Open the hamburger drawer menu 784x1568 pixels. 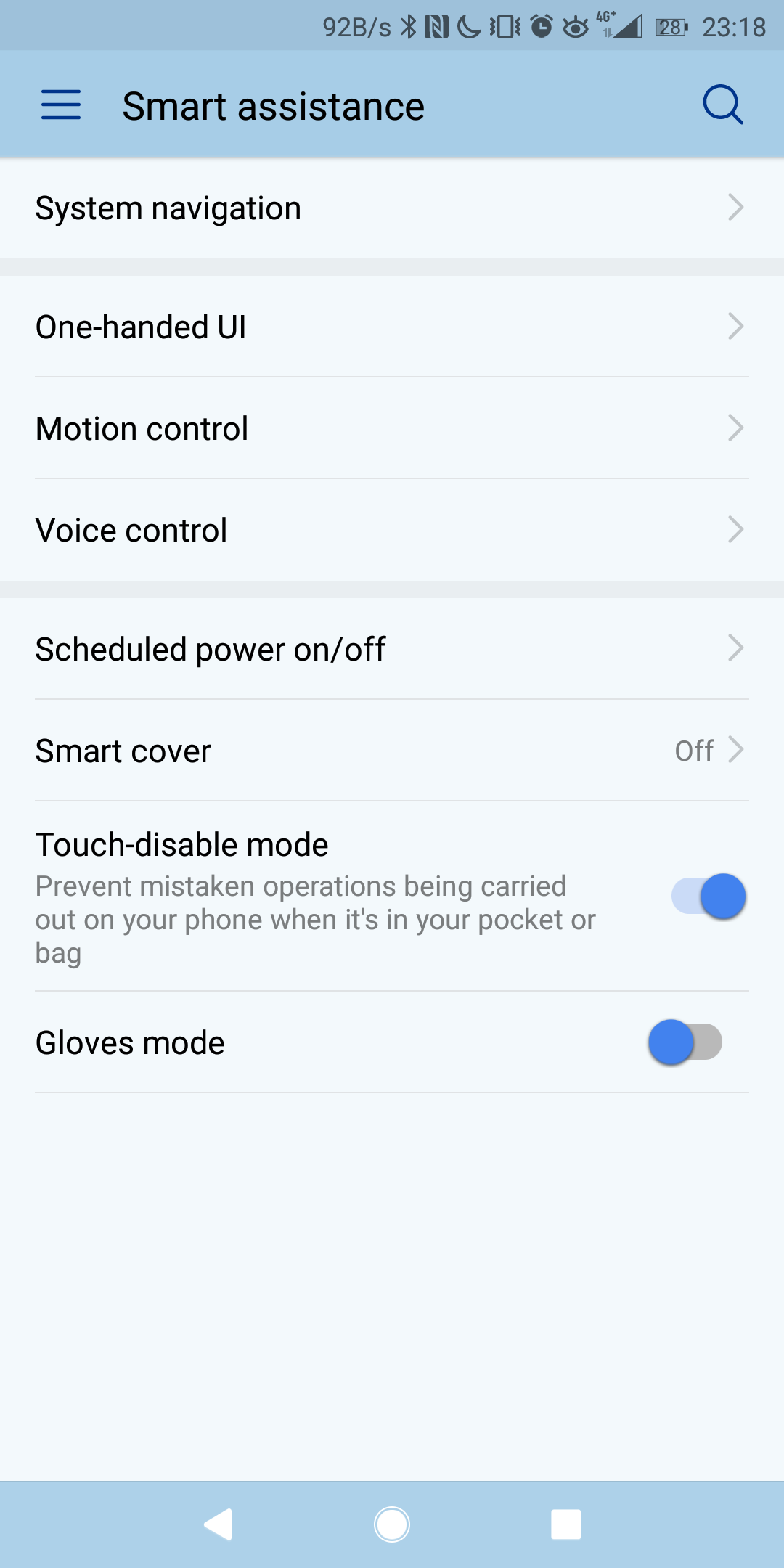[61, 105]
